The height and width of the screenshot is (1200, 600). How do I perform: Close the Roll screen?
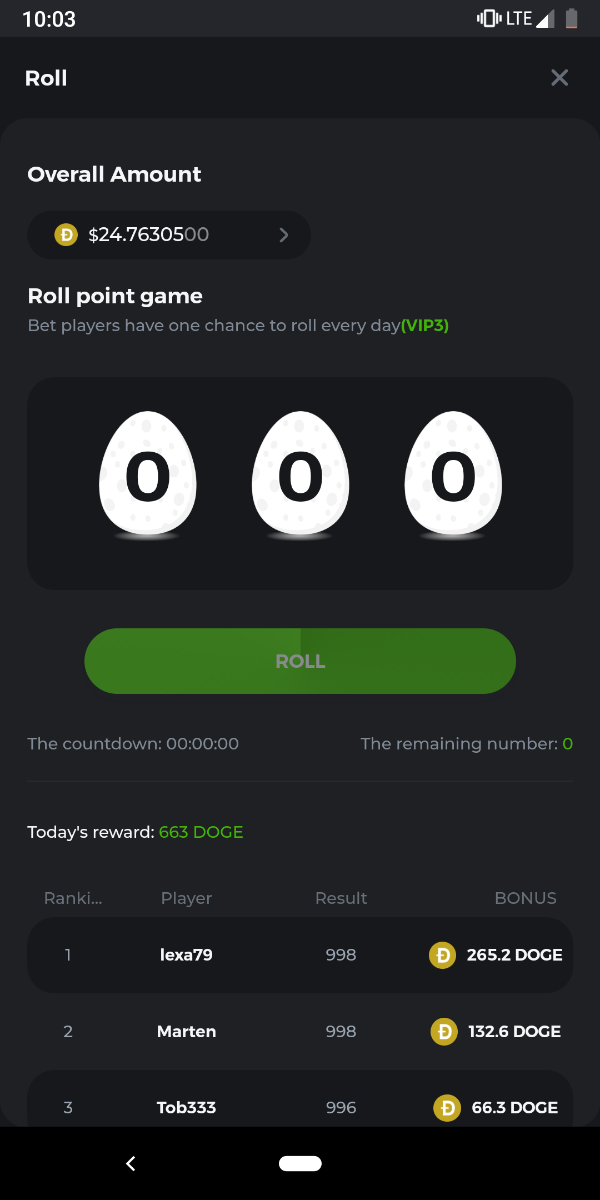tap(559, 78)
